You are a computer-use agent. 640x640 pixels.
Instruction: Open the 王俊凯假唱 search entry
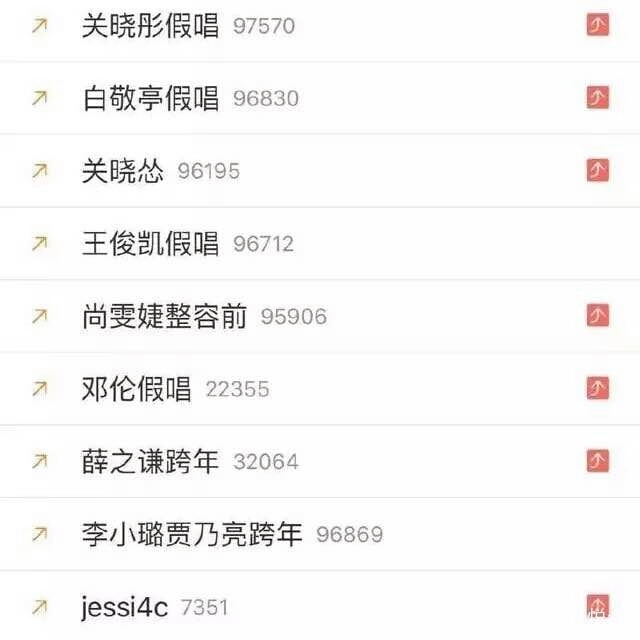(x=150, y=244)
